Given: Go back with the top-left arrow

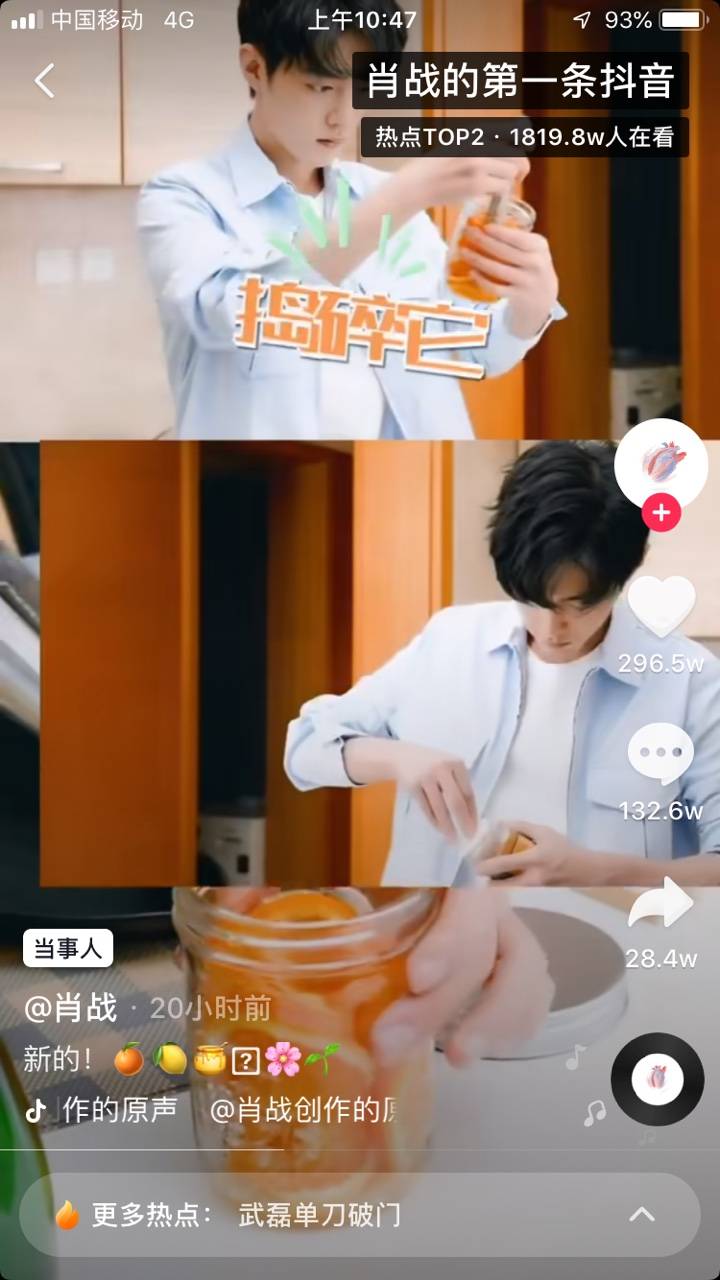Looking at the screenshot, I should [x=45, y=80].
